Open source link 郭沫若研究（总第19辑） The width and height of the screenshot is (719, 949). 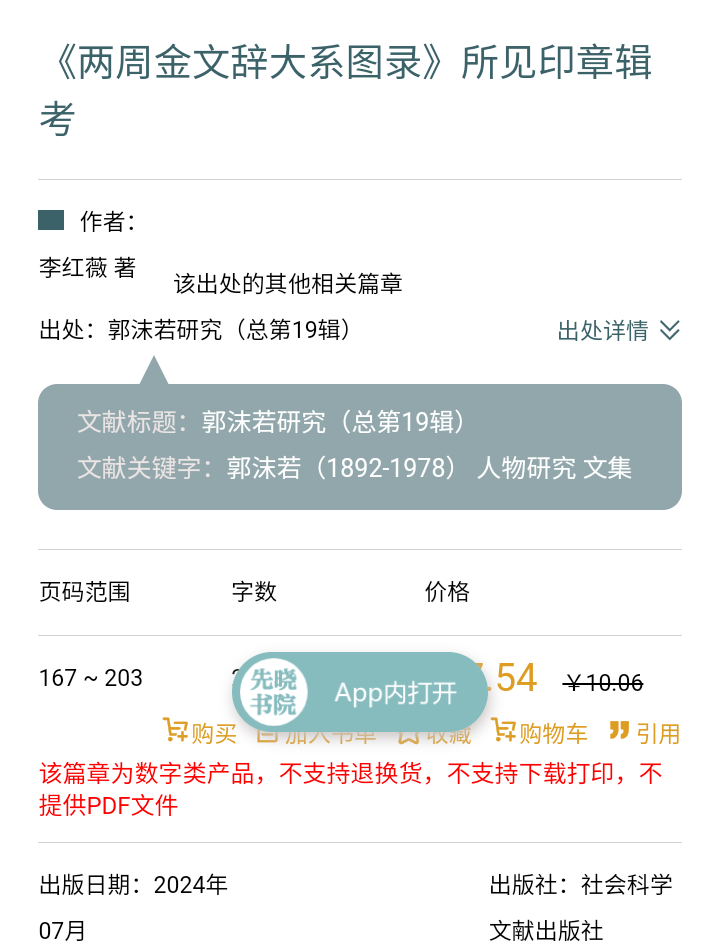pyautogui.click(x=230, y=330)
